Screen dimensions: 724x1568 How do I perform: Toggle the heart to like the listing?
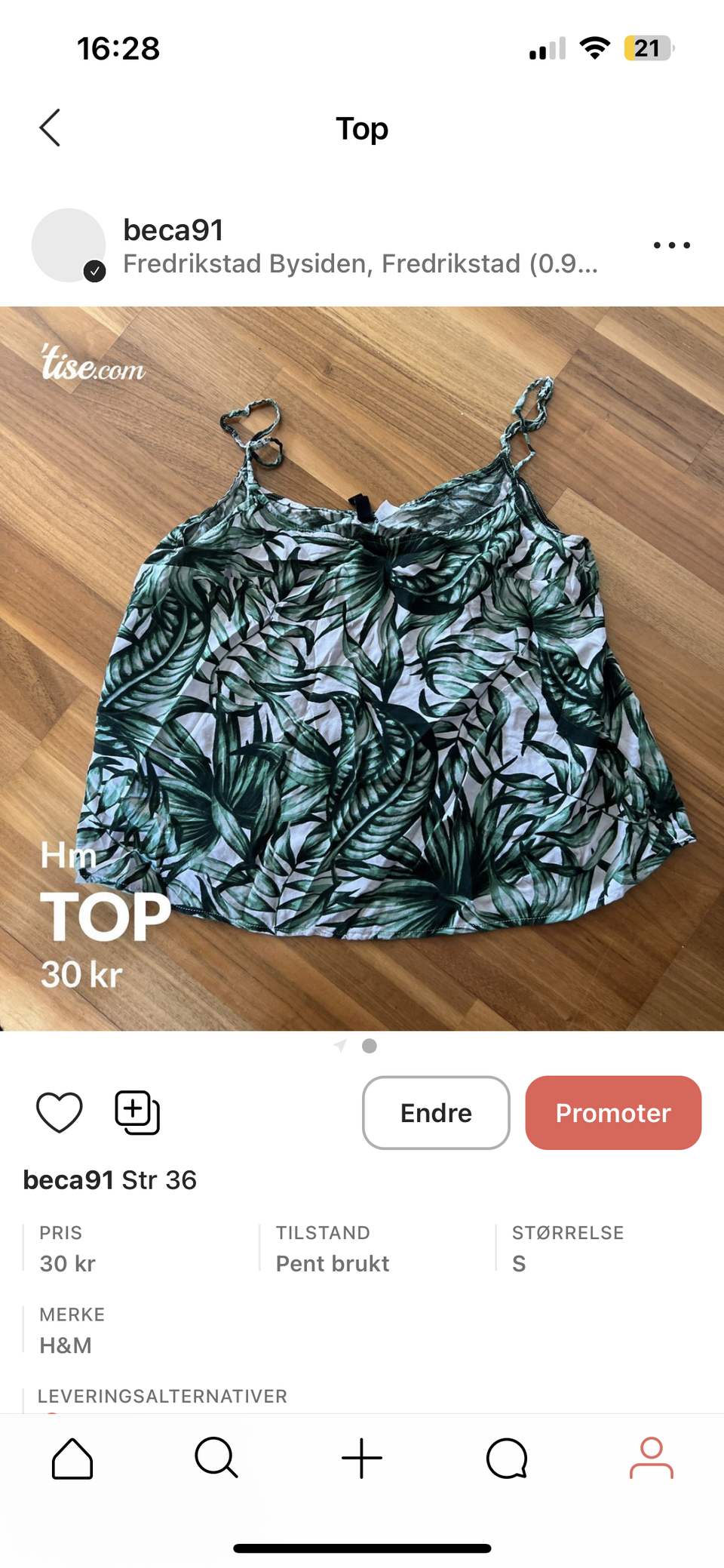coord(60,1111)
